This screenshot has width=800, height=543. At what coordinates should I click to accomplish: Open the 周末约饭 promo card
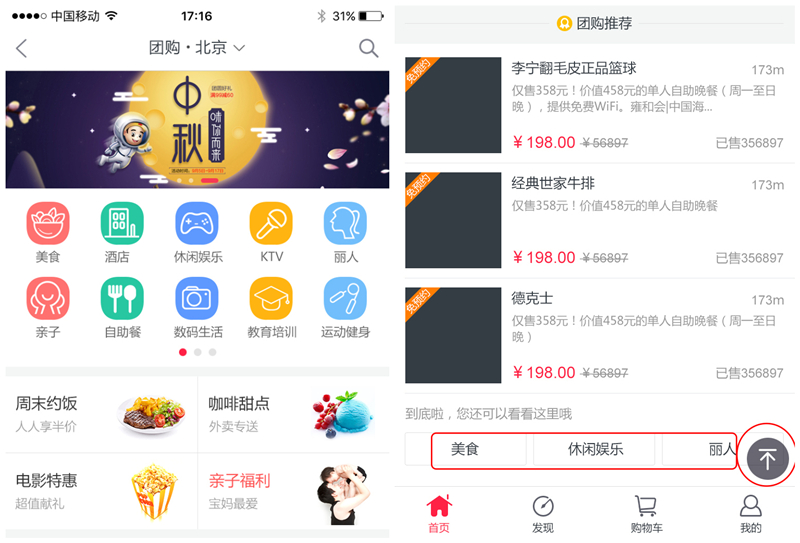tap(101, 414)
